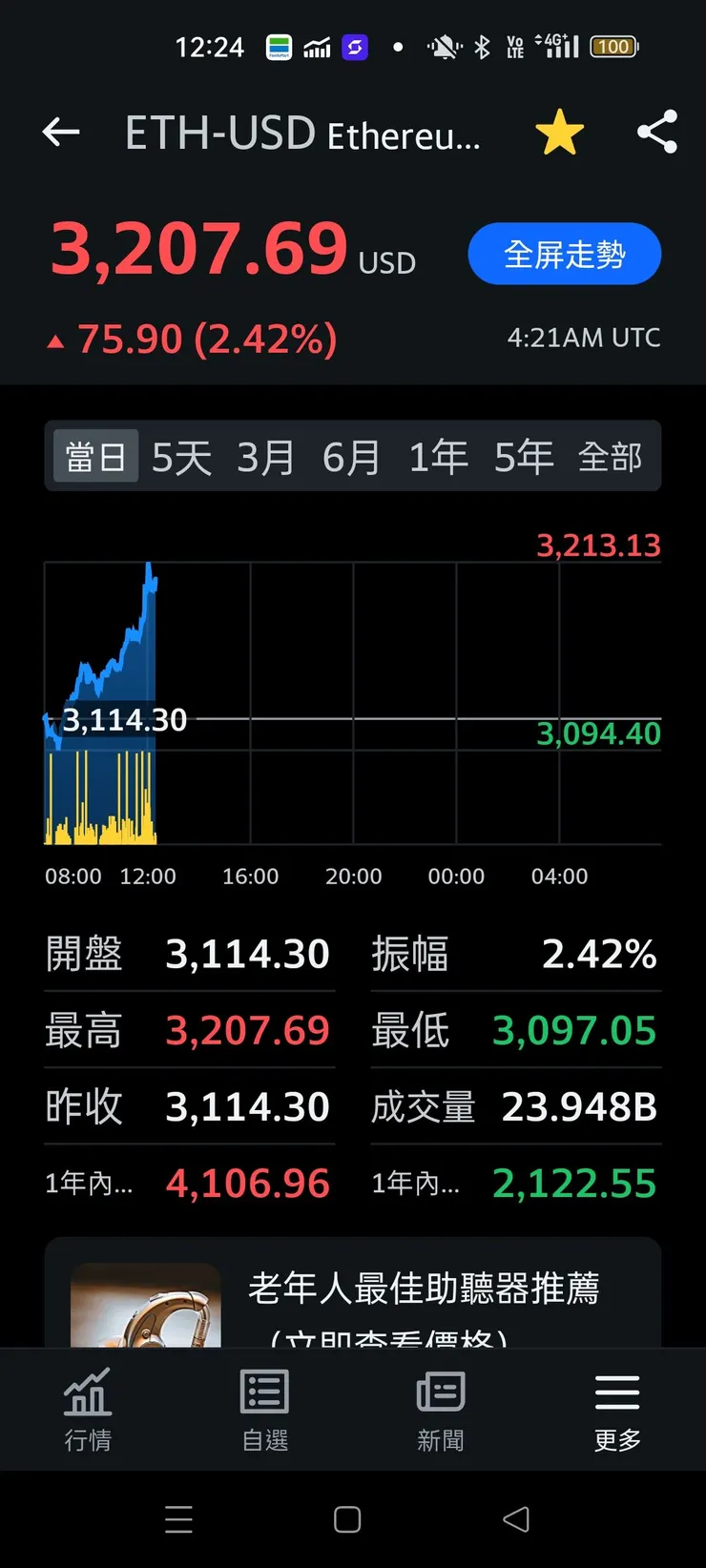Tap the yellow volume bars on the chart

[100, 801]
